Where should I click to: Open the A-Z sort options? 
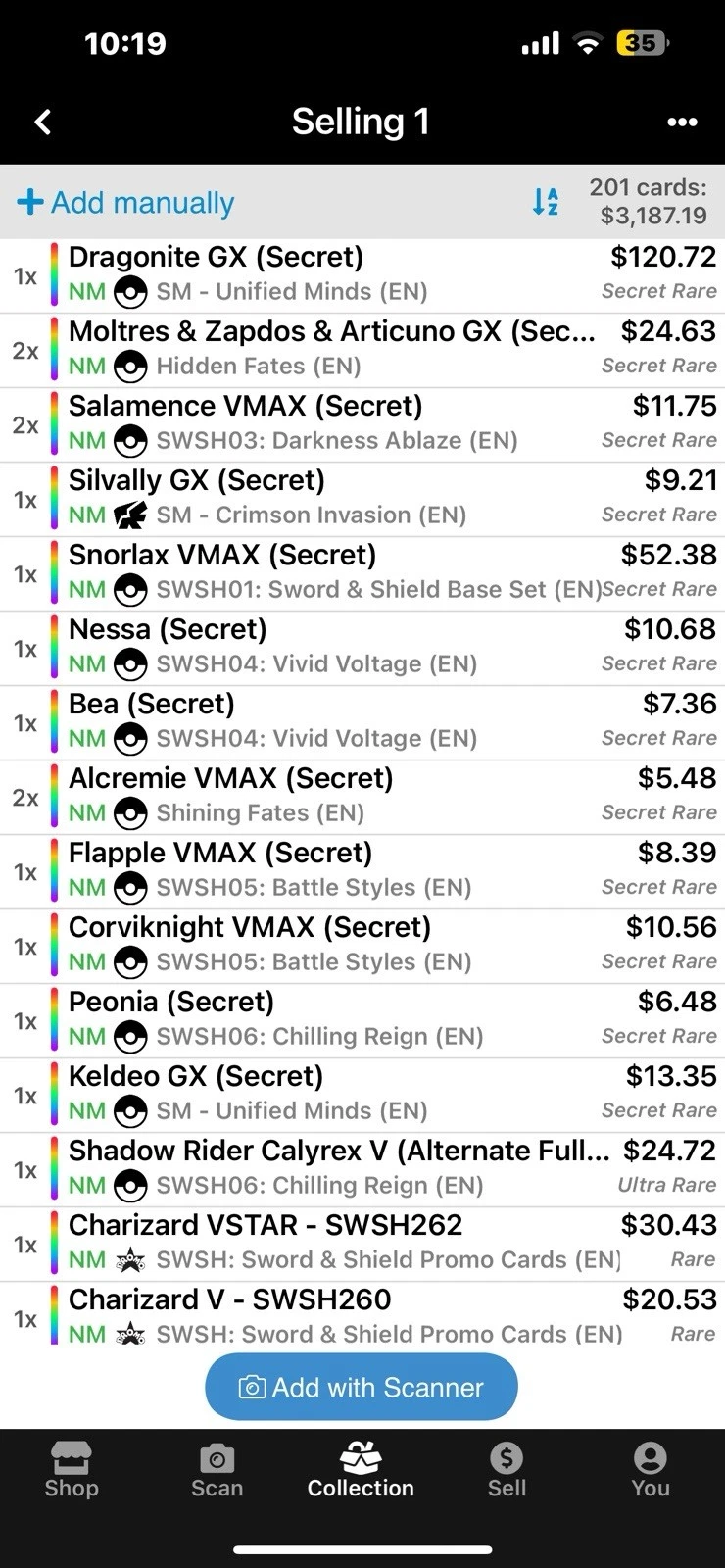546,202
